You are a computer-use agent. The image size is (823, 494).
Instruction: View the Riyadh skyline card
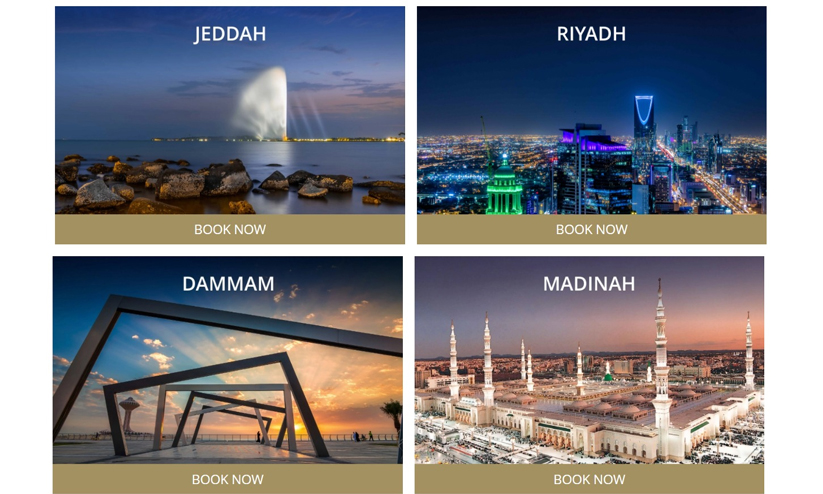pos(592,120)
